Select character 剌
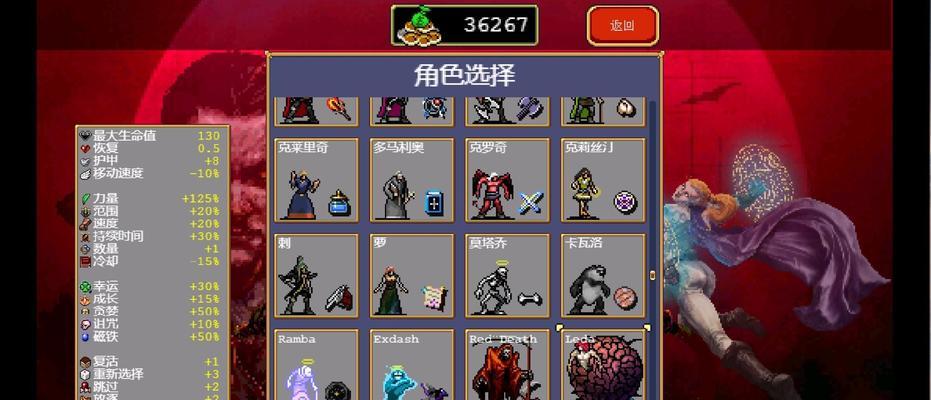The image size is (931, 400). coord(316,276)
